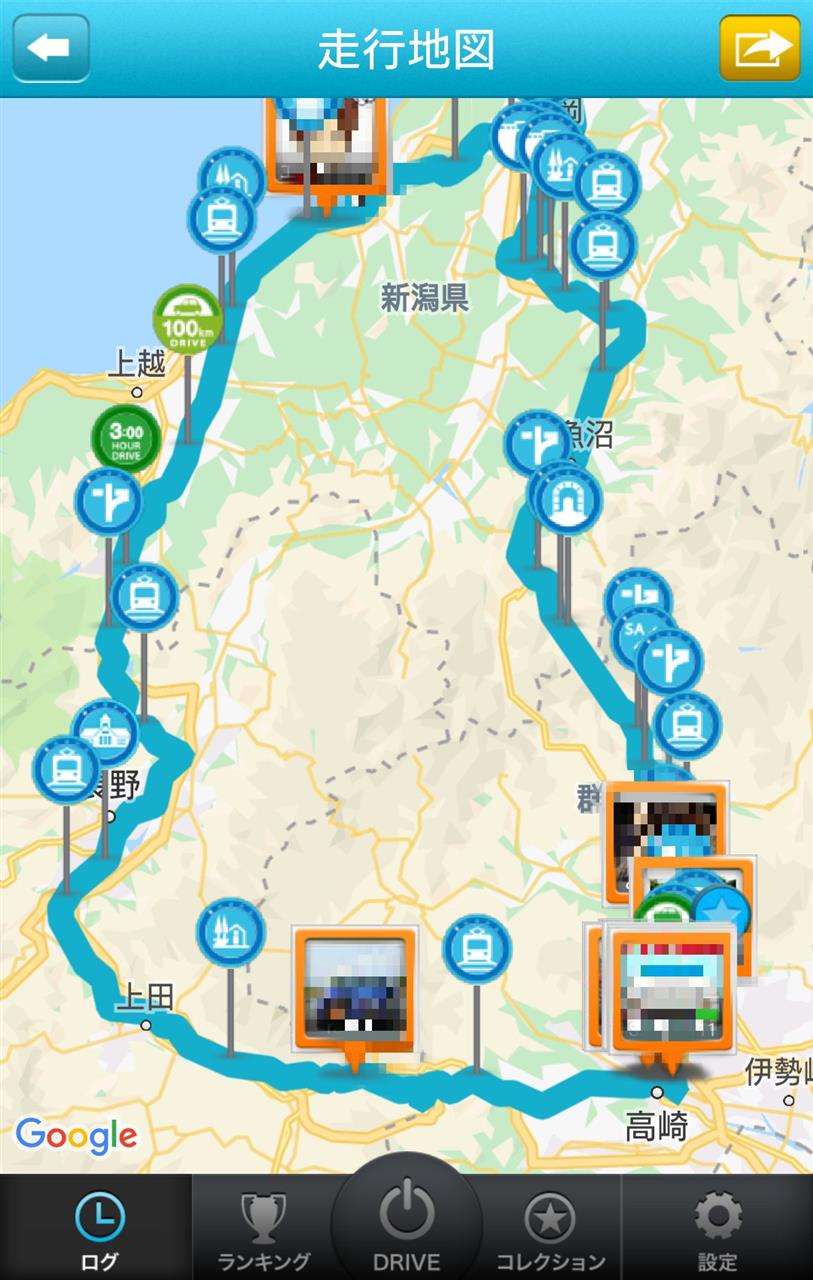Go back with the arrow button
This screenshot has height=1280, width=813.
click(50, 47)
